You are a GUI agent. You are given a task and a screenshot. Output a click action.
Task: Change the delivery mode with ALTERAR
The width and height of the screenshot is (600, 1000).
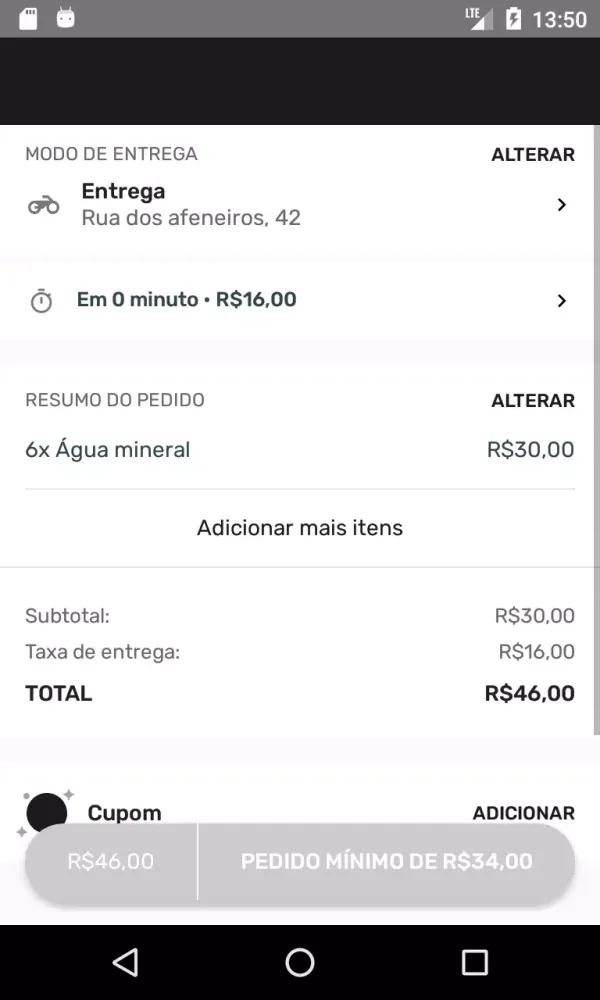(x=532, y=155)
